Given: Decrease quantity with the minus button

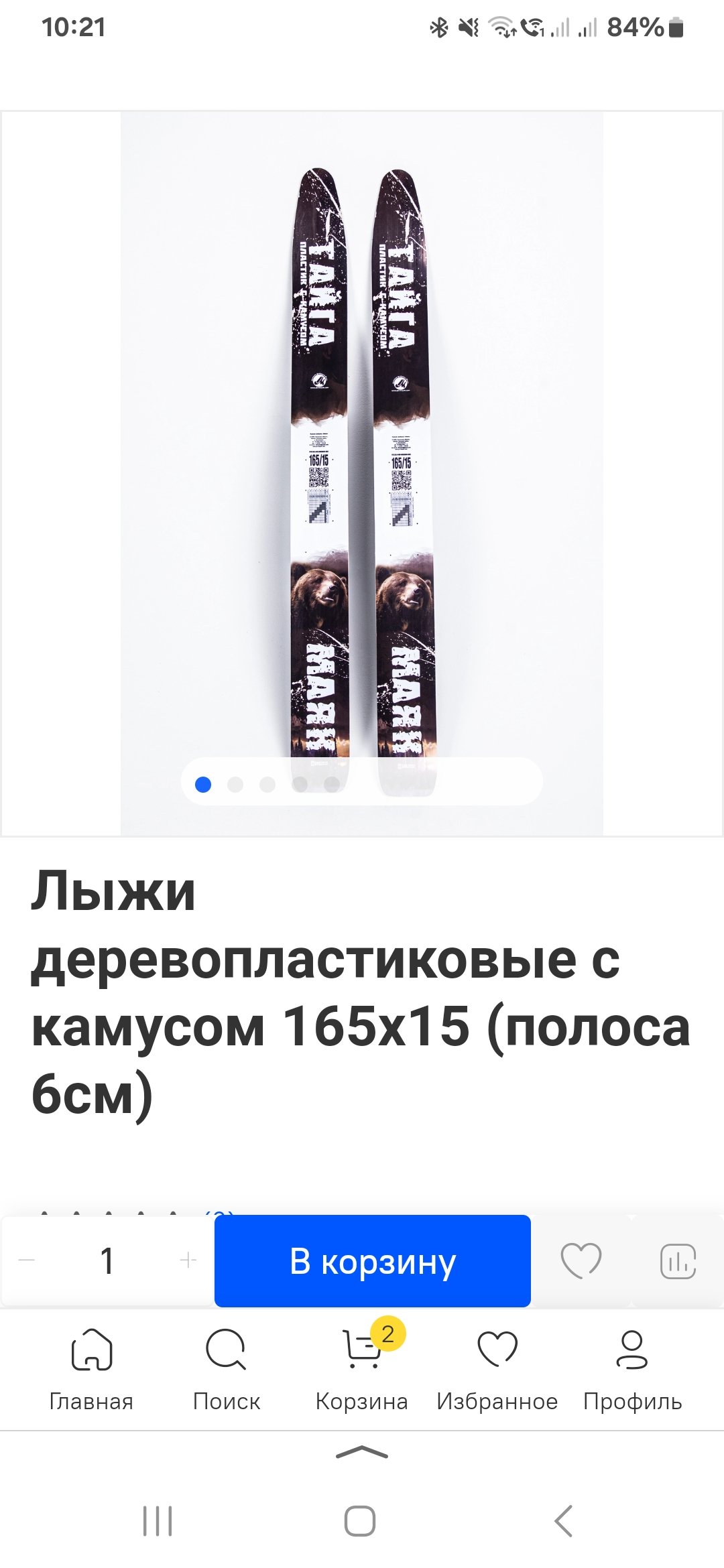Looking at the screenshot, I should point(27,1260).
